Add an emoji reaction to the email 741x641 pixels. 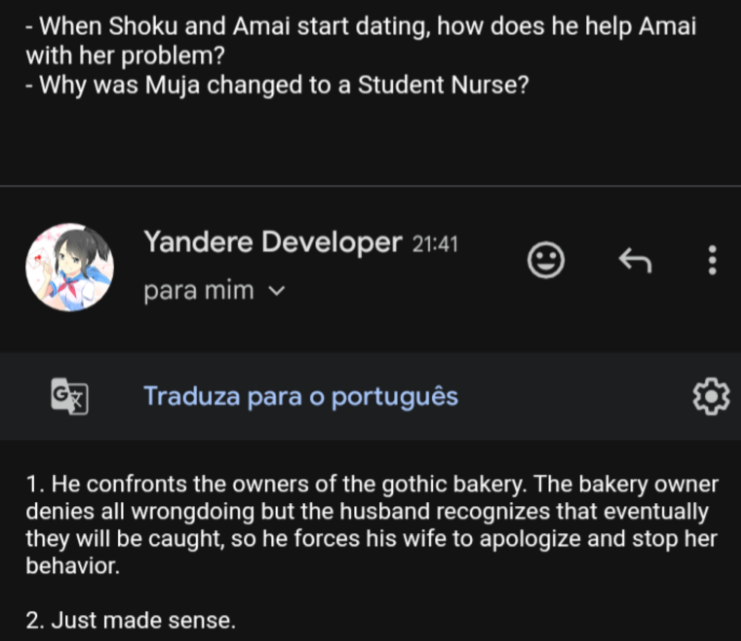pyautogui.click(x=545, y=260)
